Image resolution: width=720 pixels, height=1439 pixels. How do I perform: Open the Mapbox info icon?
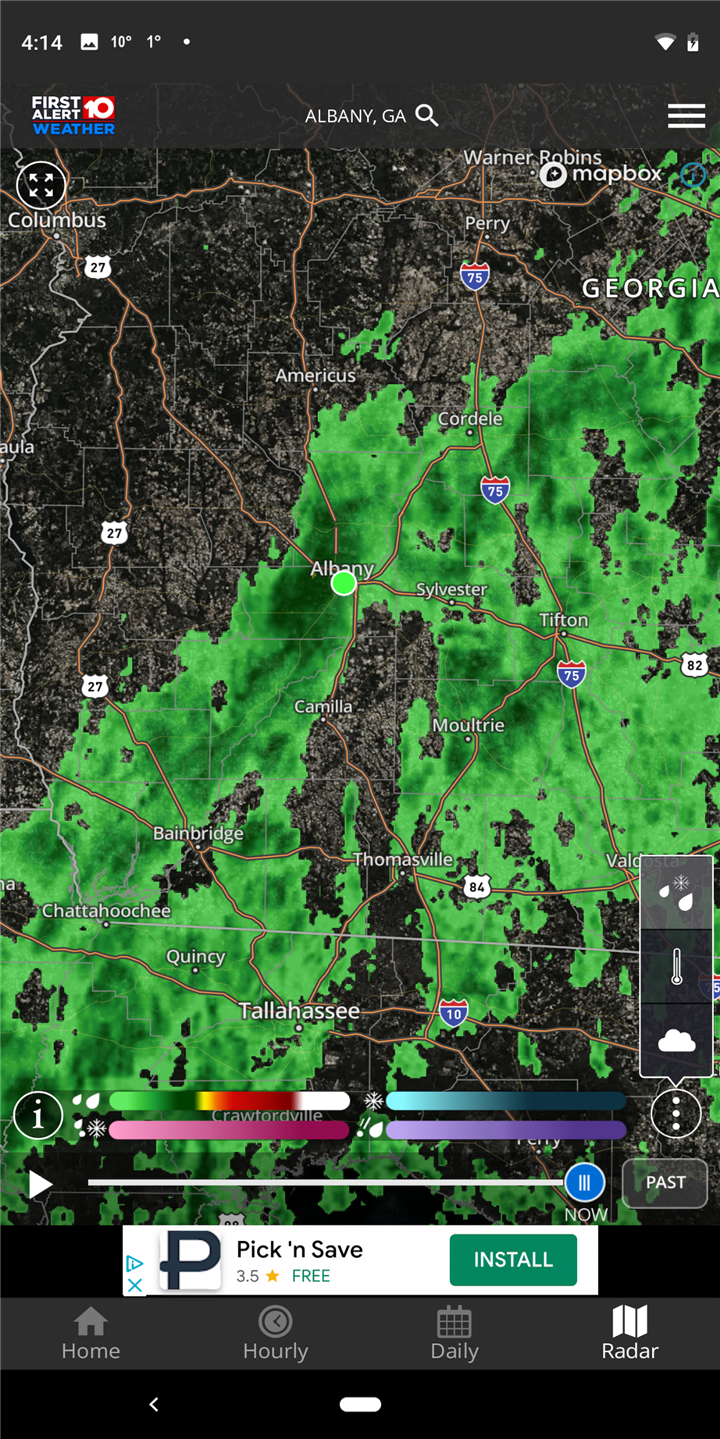point(693,175)
